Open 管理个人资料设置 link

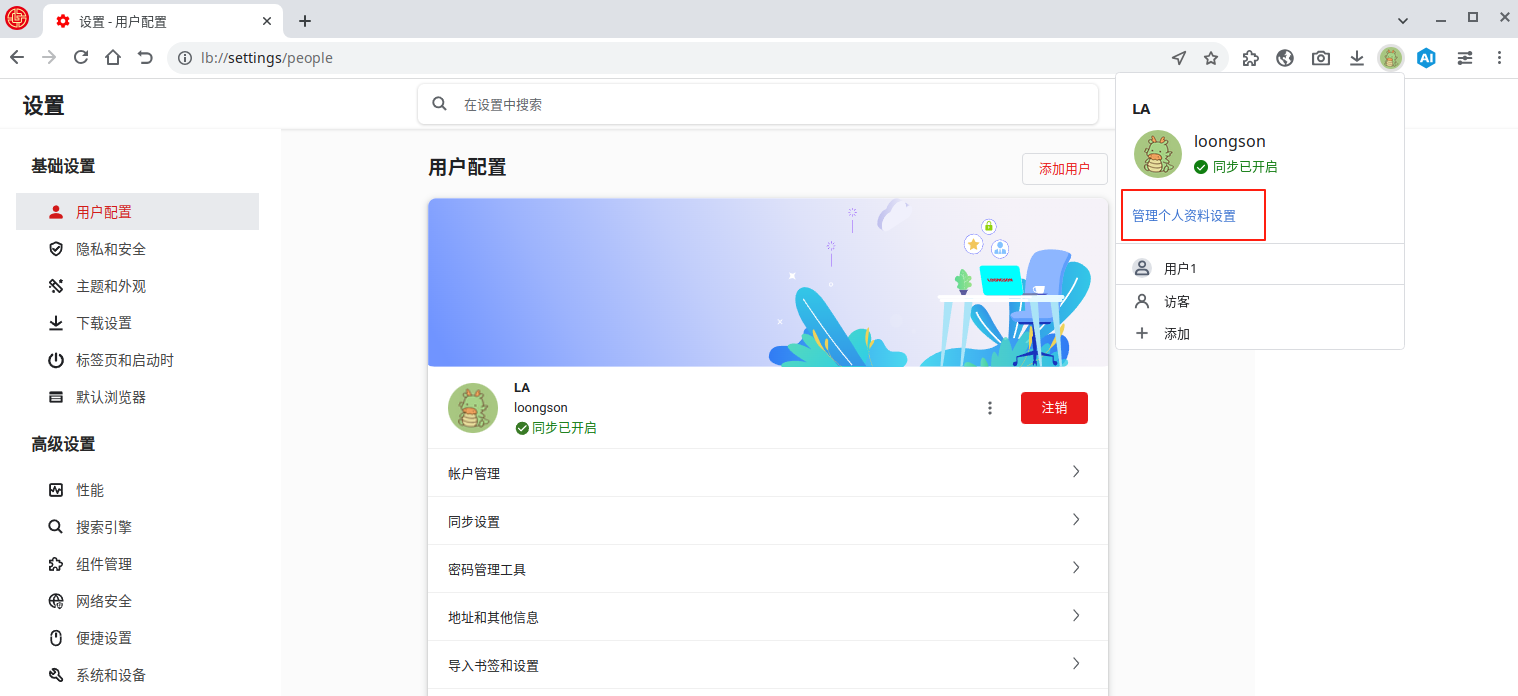1184,216
